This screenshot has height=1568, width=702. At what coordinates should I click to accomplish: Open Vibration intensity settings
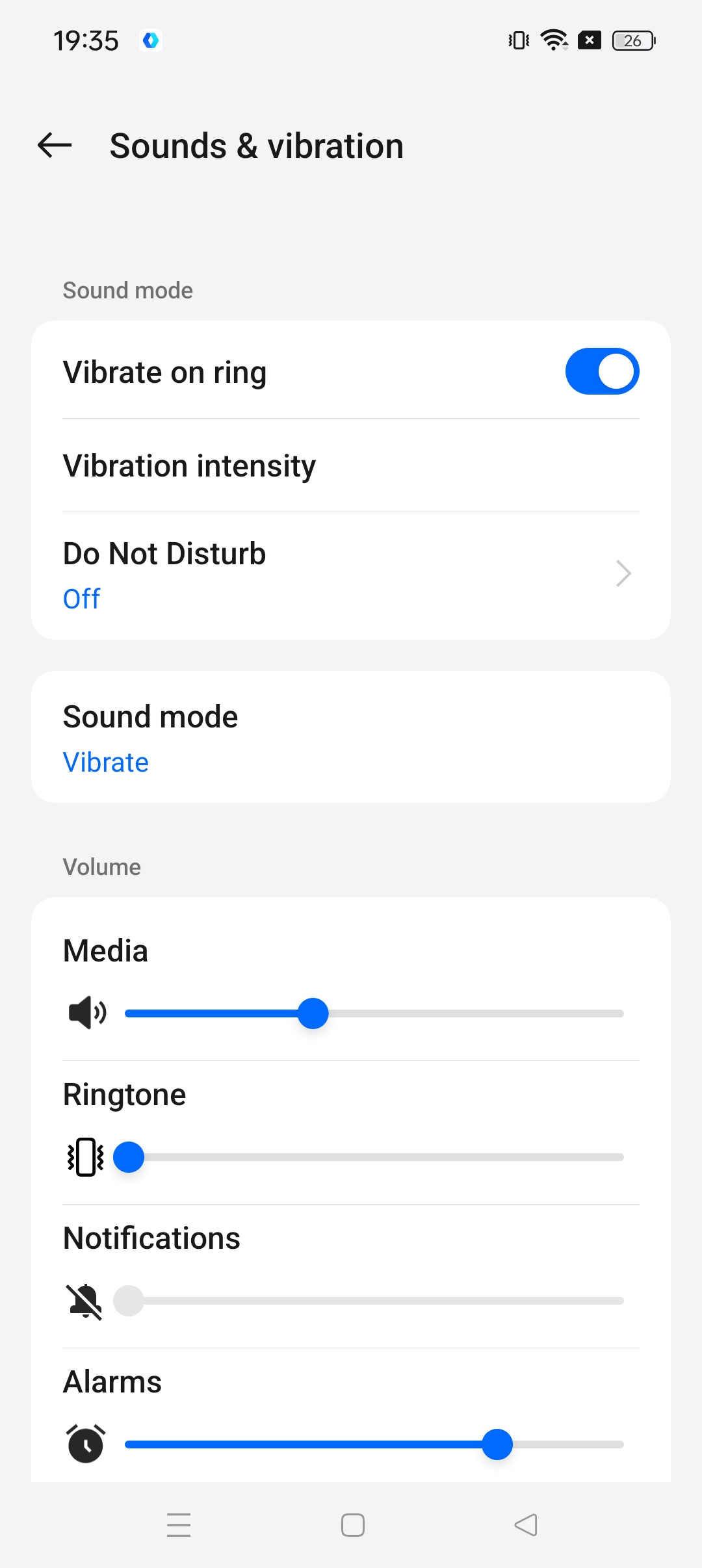click(x=351, y=465)
